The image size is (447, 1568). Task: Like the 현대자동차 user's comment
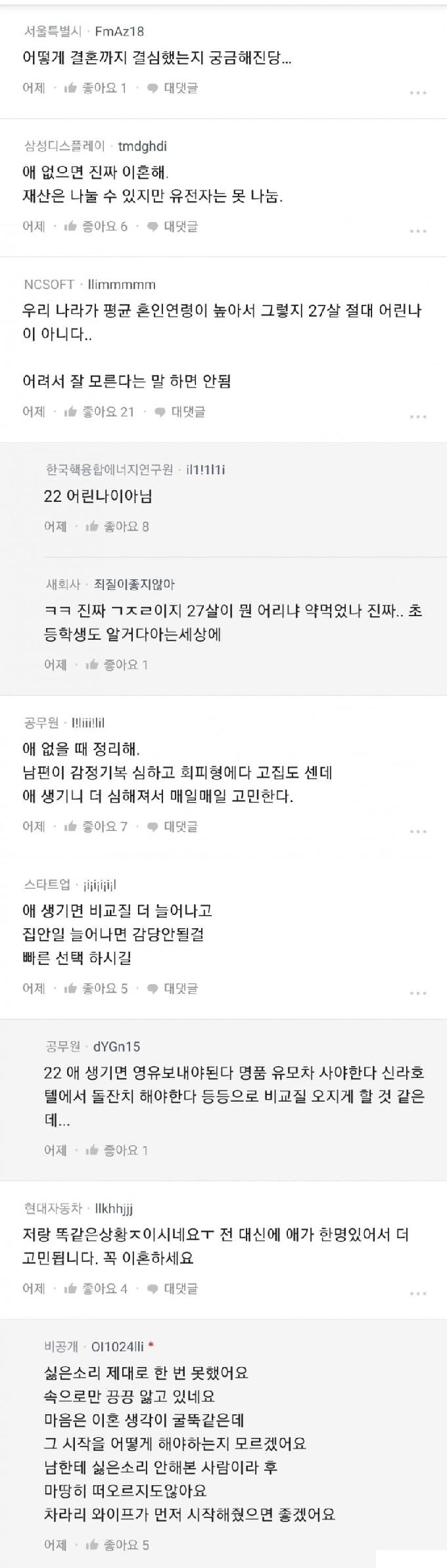pyautogui.click(x=95, y=1289)
